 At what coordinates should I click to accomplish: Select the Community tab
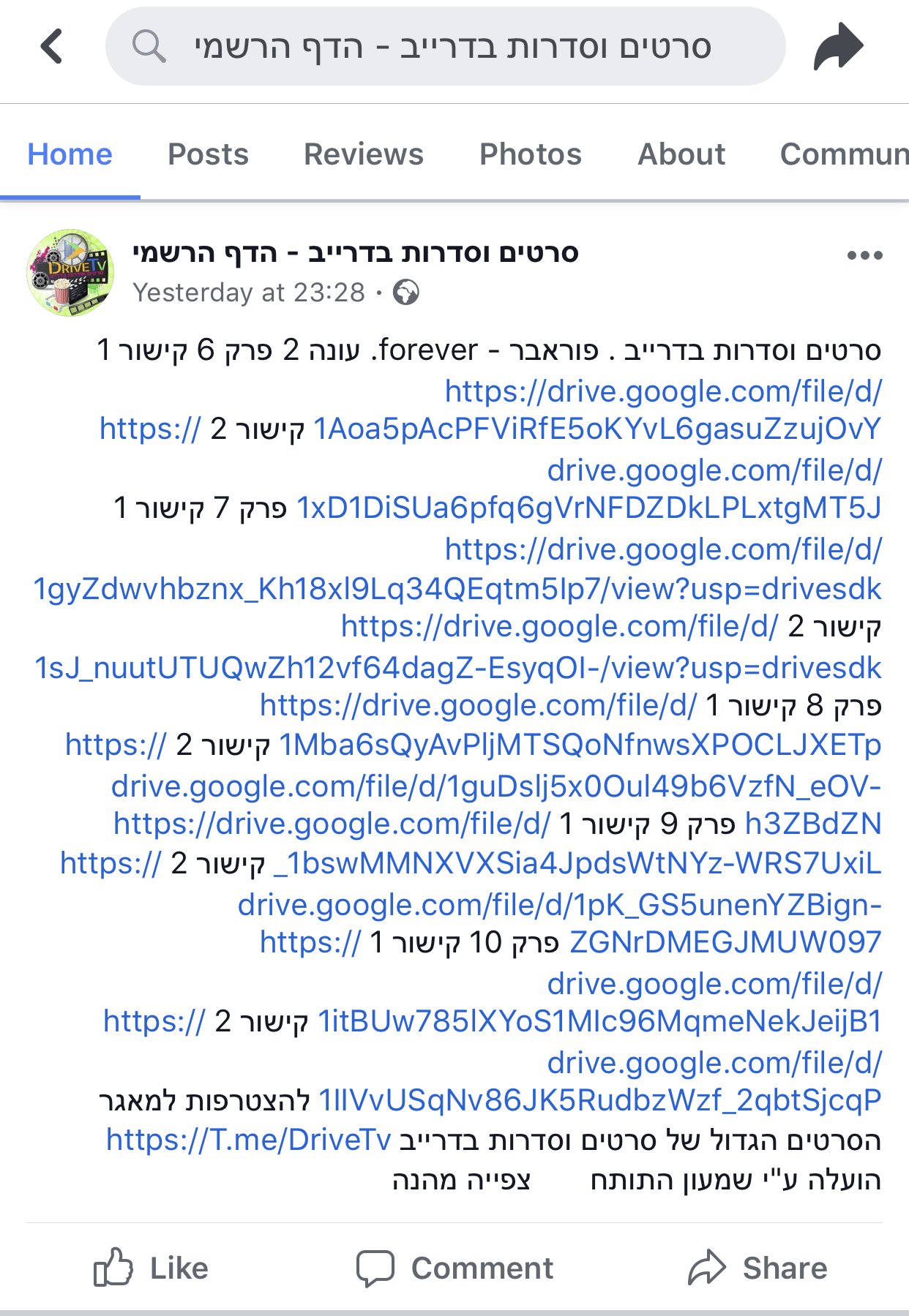[843, 154]
